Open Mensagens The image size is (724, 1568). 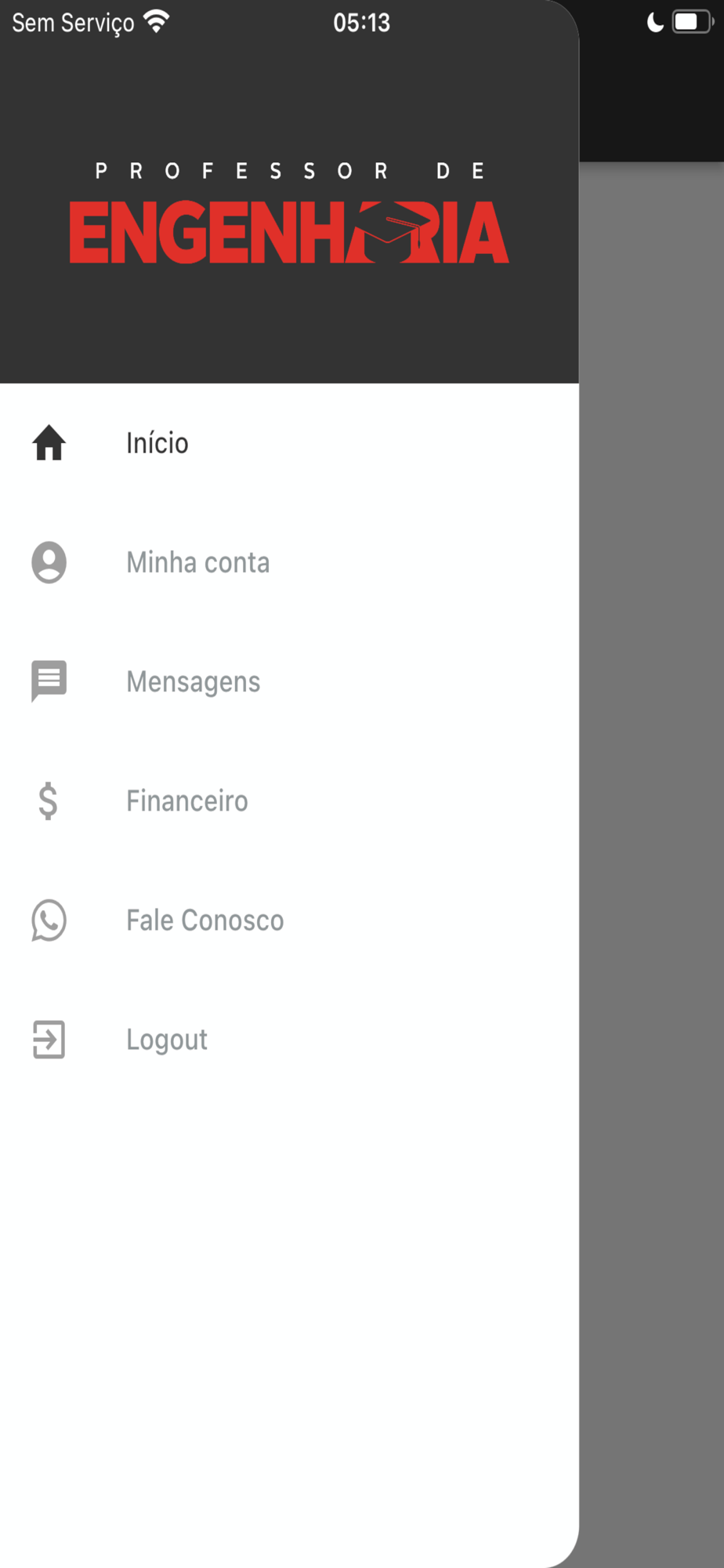click(x=193, y=682)
